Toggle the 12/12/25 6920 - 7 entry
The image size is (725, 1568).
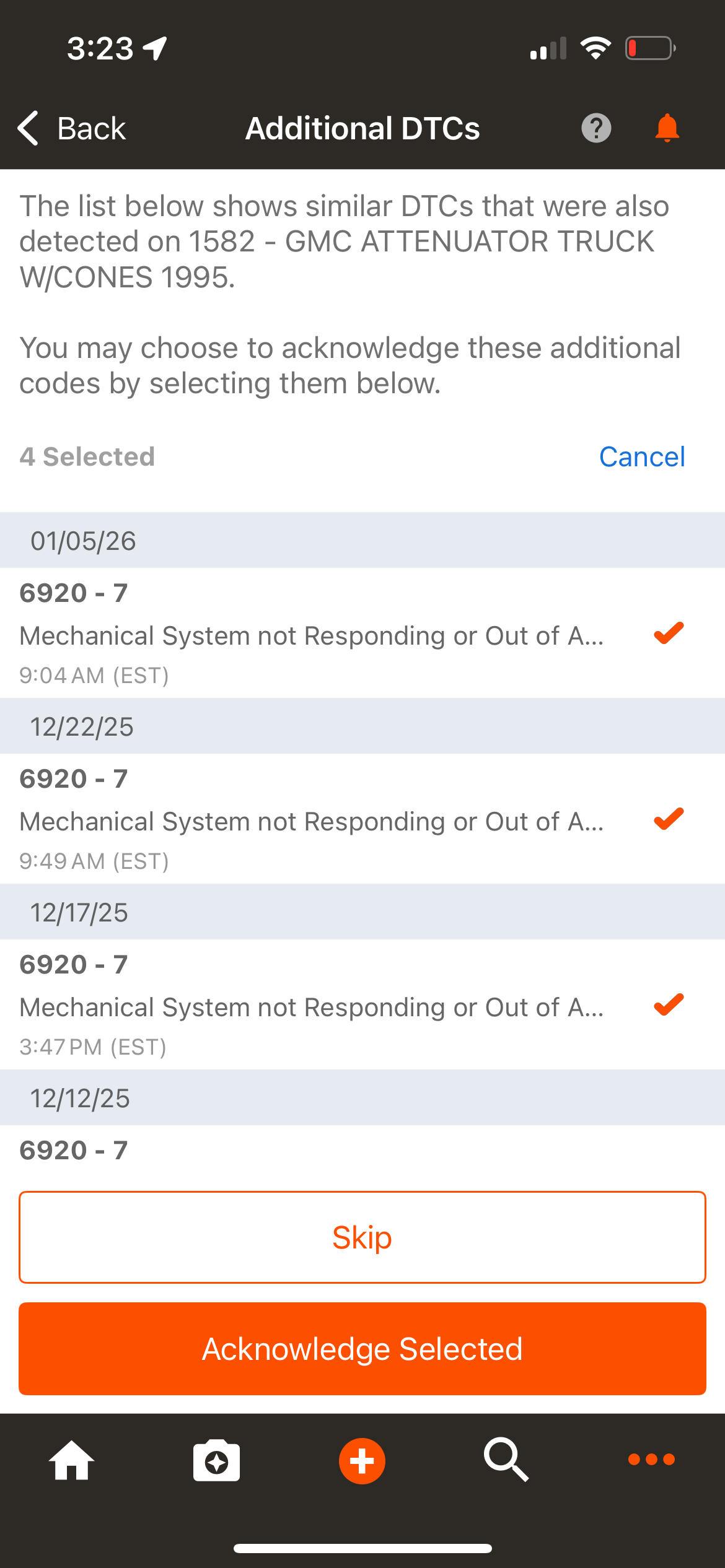pos(362,1151)
